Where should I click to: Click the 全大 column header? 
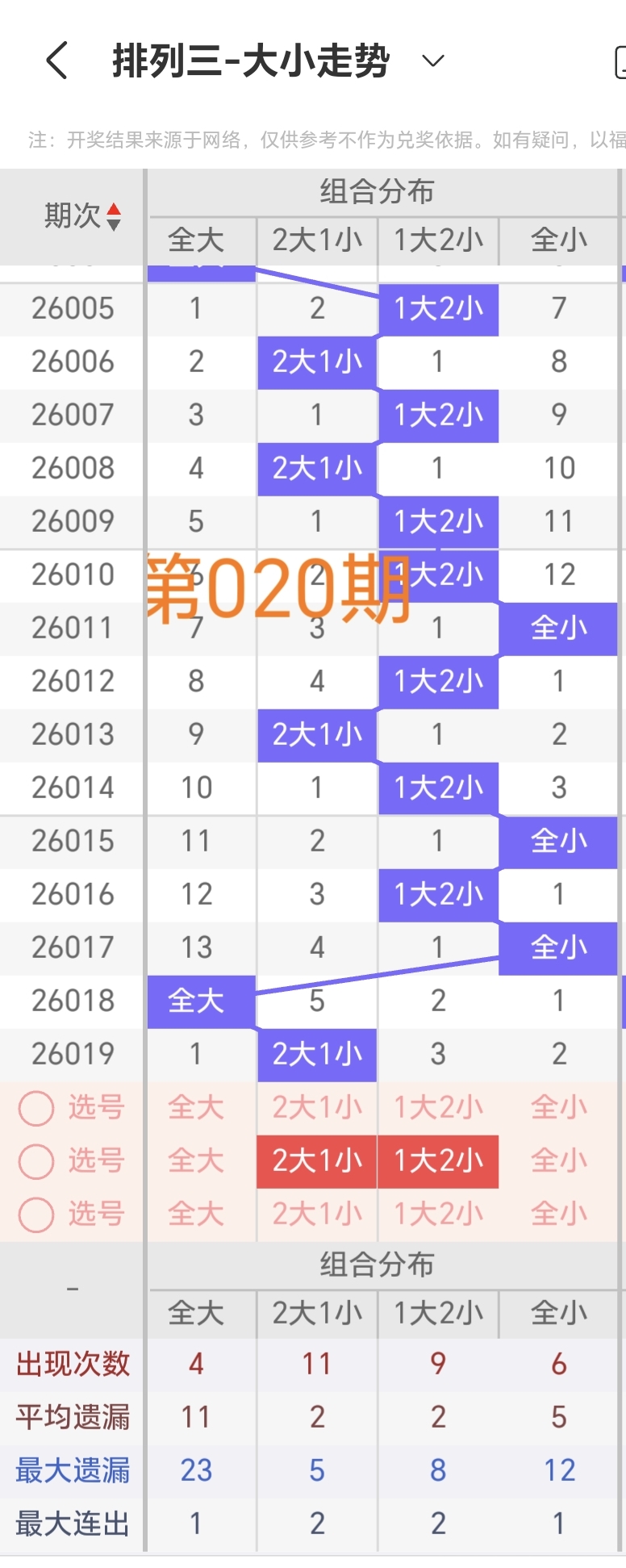(x=198, y=240)
